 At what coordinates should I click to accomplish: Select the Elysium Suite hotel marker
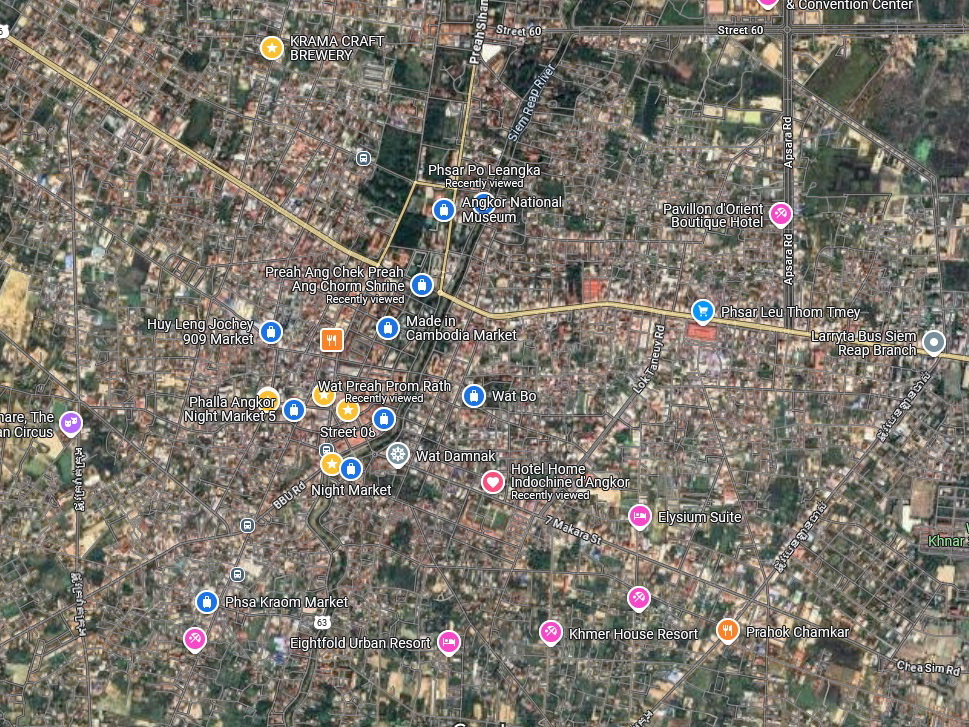pos(640,516)
